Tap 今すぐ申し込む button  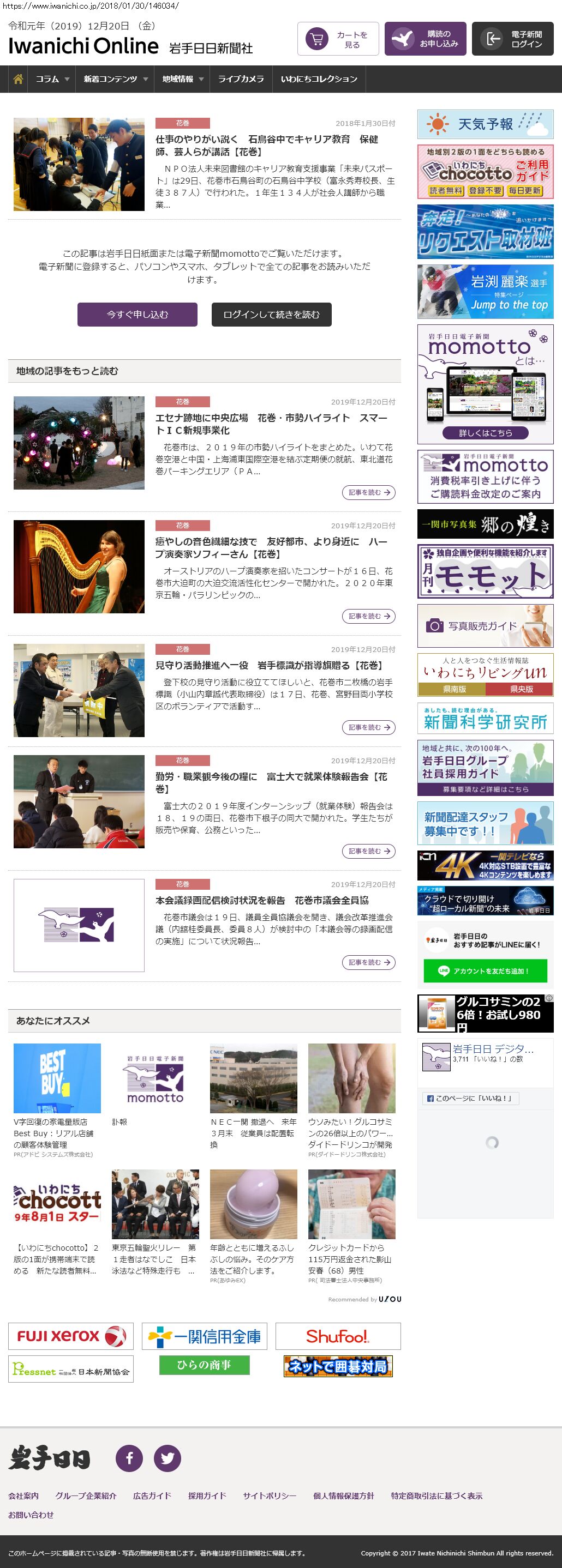tap(137, 315)
